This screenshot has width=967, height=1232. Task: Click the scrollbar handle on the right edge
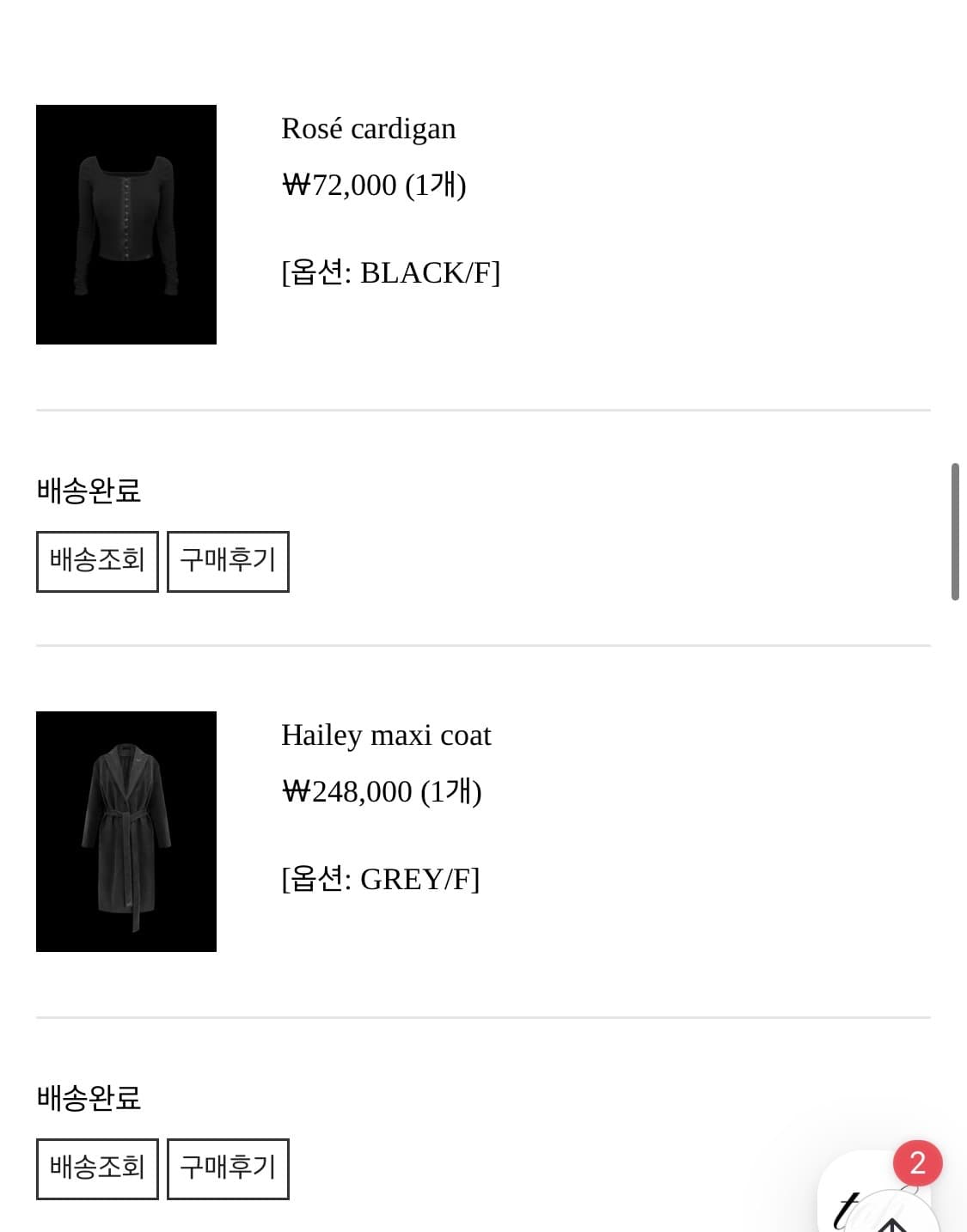click(x=957, y=528)
